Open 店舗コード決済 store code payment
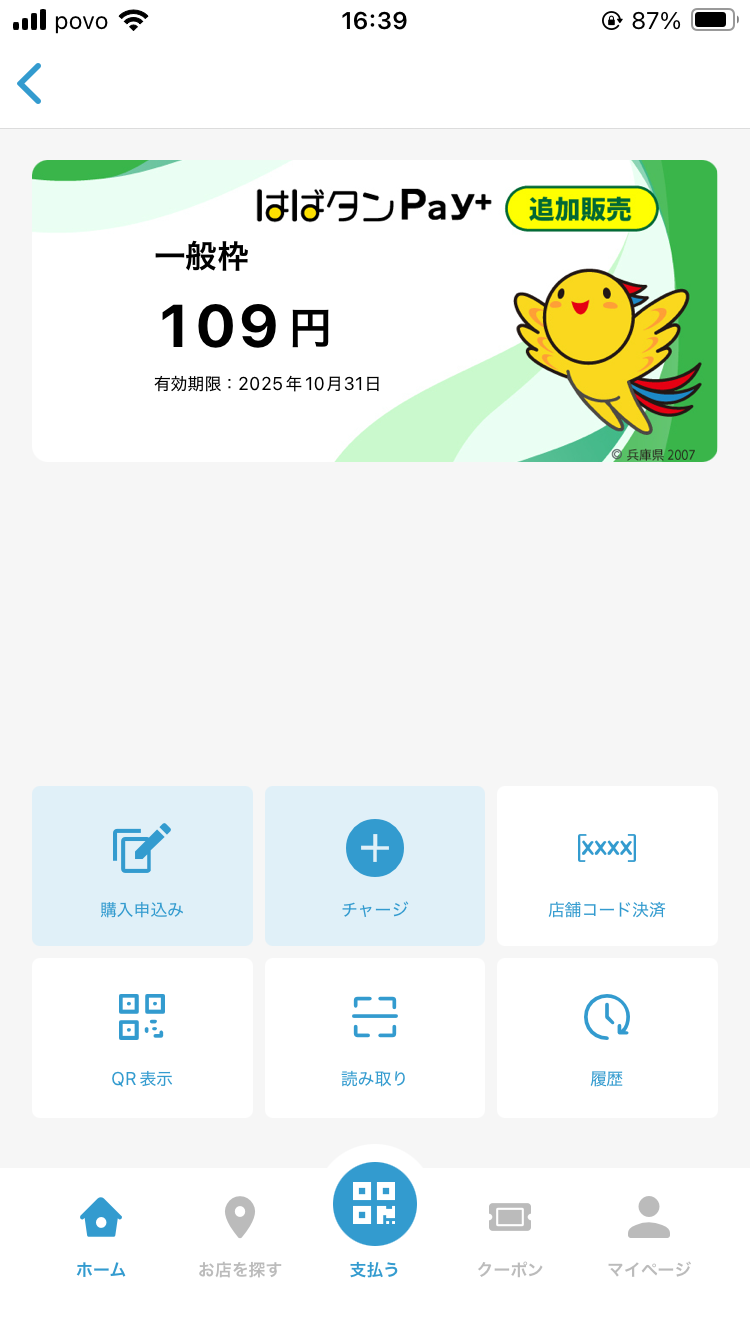The height and width of the screenshot is (1334, 750). pos(607,866)
